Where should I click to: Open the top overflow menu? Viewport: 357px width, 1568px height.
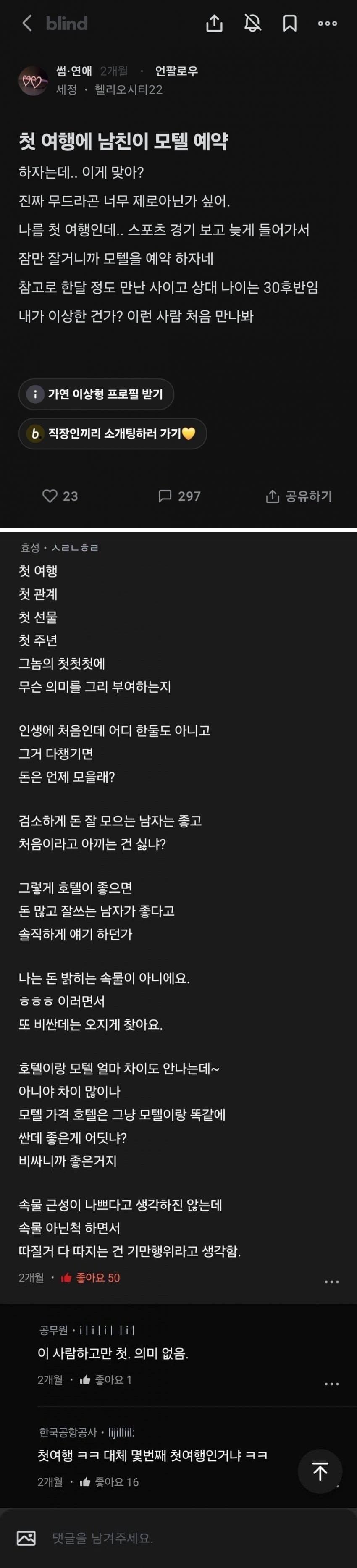(327, 23)
